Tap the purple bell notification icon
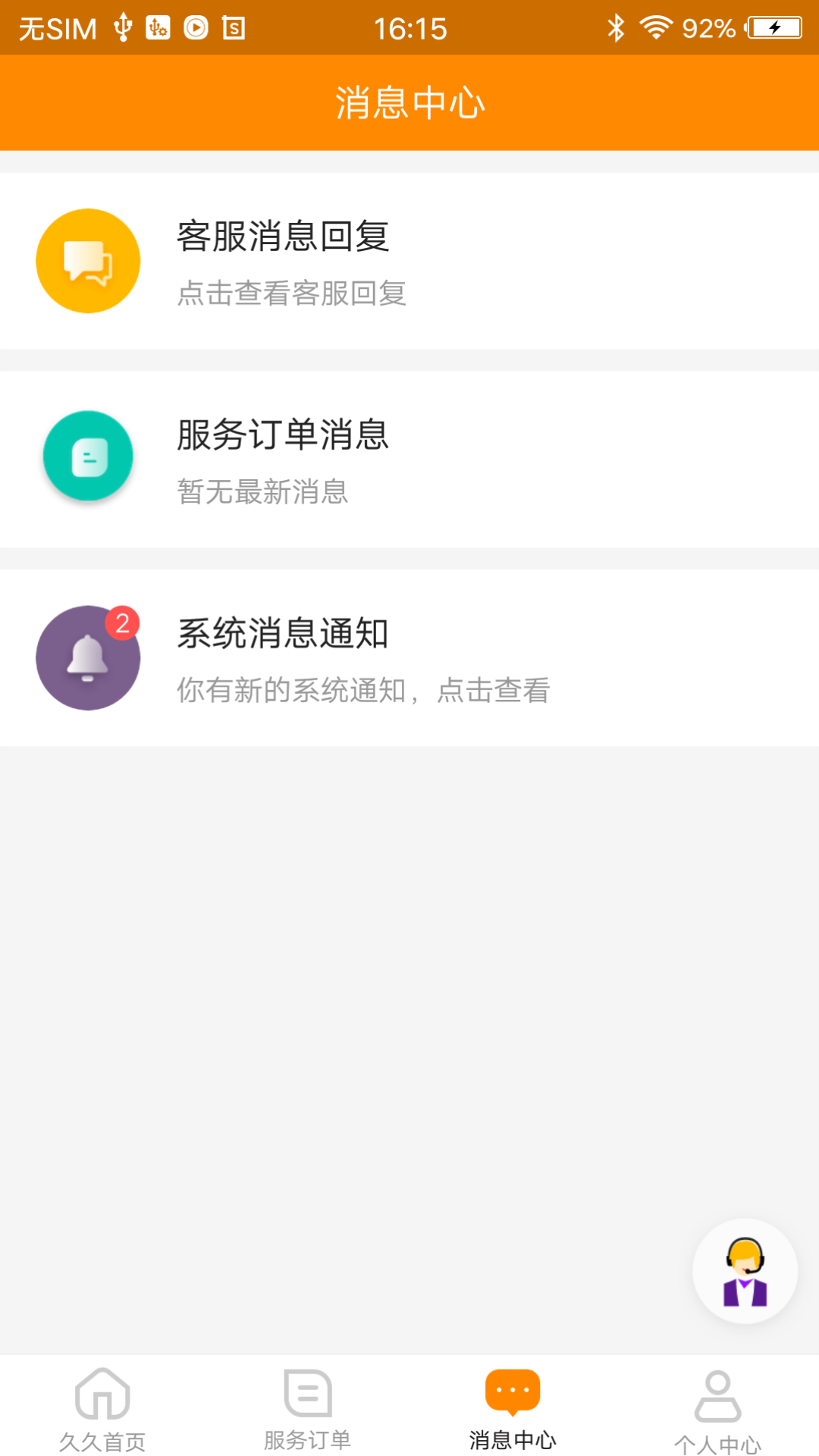This screenshot has width=819, height=1456. (87, 658)
